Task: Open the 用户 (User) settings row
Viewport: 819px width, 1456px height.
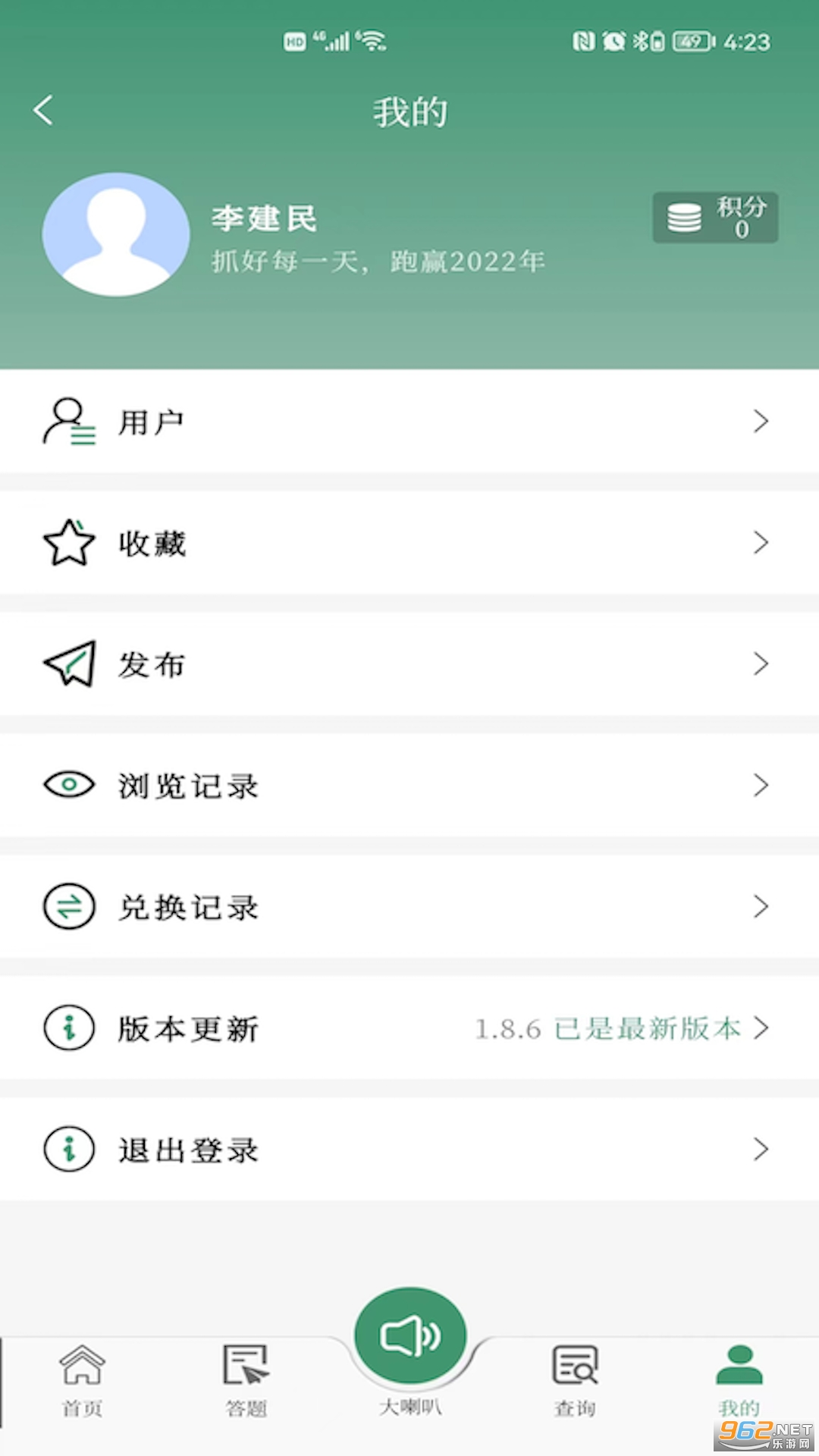Action: (x=409, y=422)
